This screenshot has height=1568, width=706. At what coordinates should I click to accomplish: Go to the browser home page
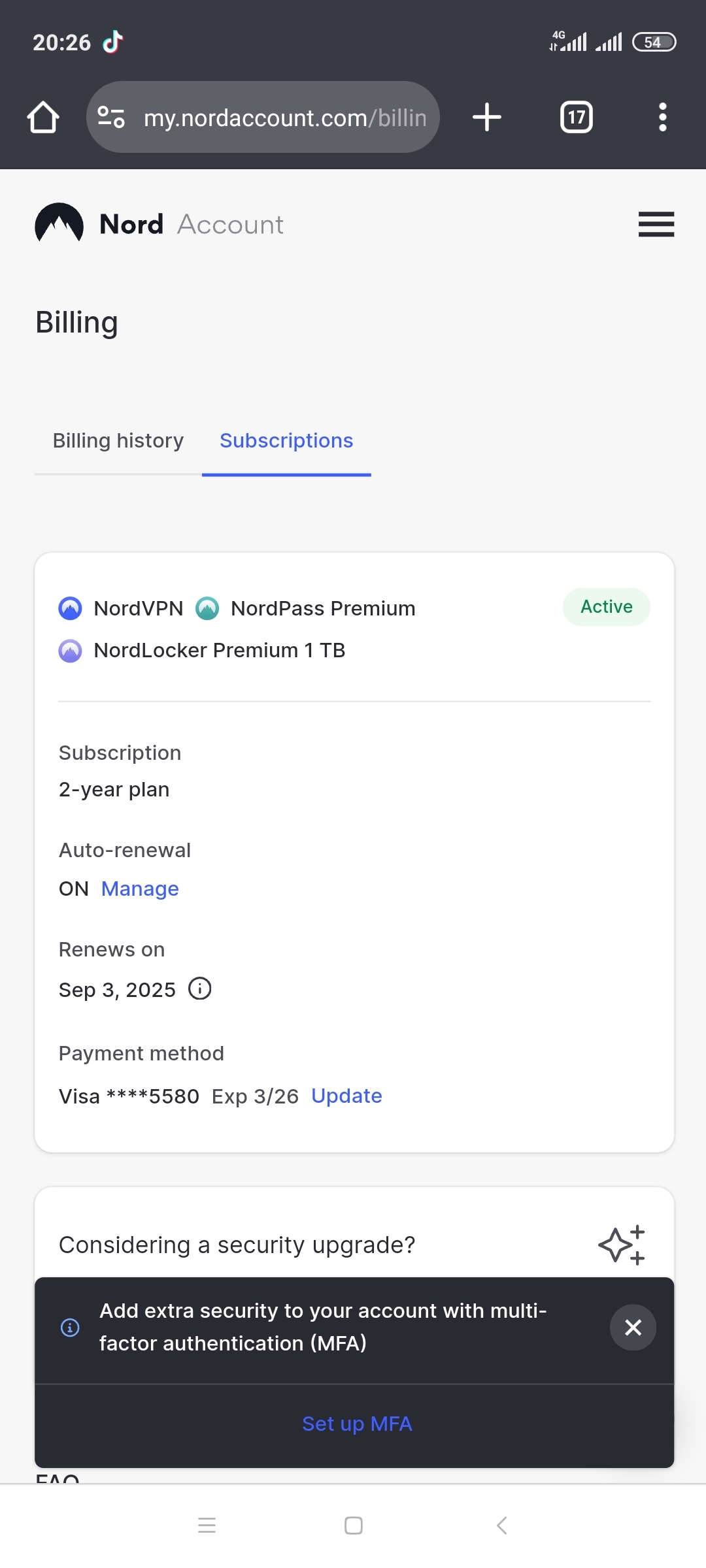[x=43, y=118]
